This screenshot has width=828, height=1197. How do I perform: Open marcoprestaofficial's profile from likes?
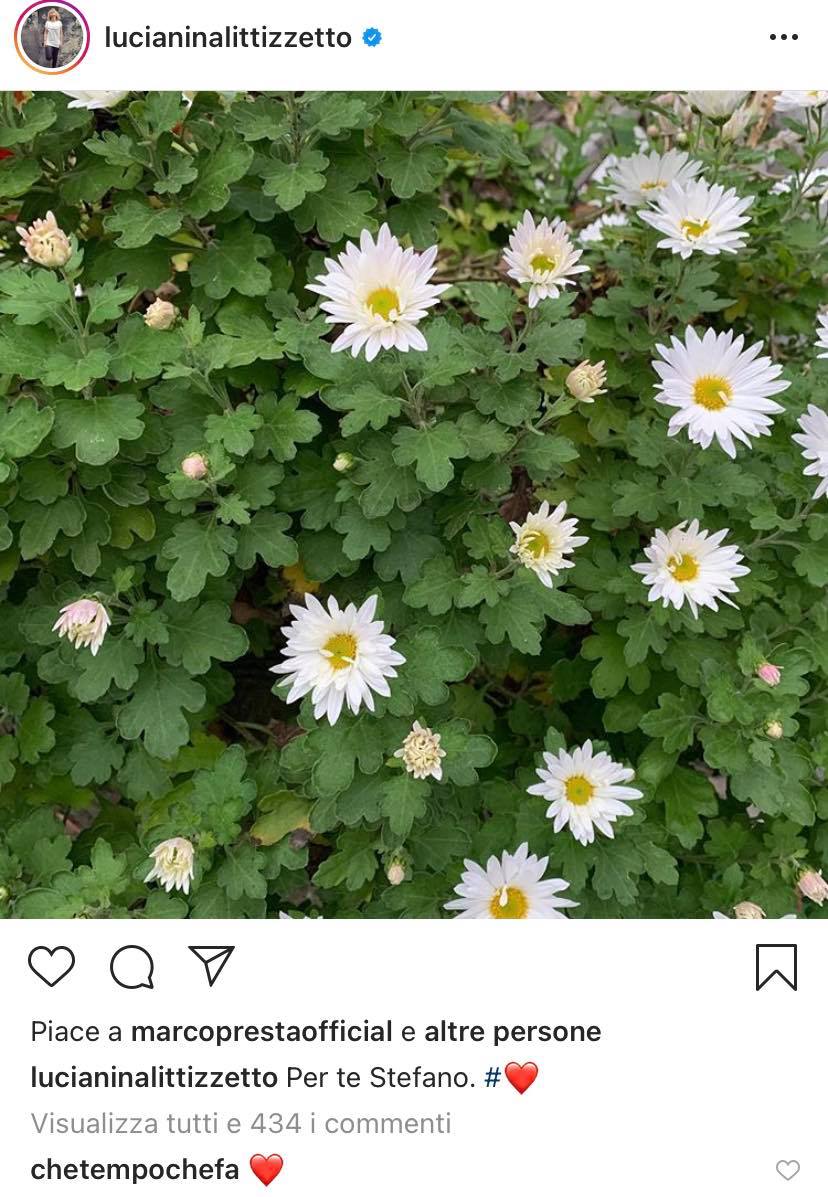point(261,1031)
